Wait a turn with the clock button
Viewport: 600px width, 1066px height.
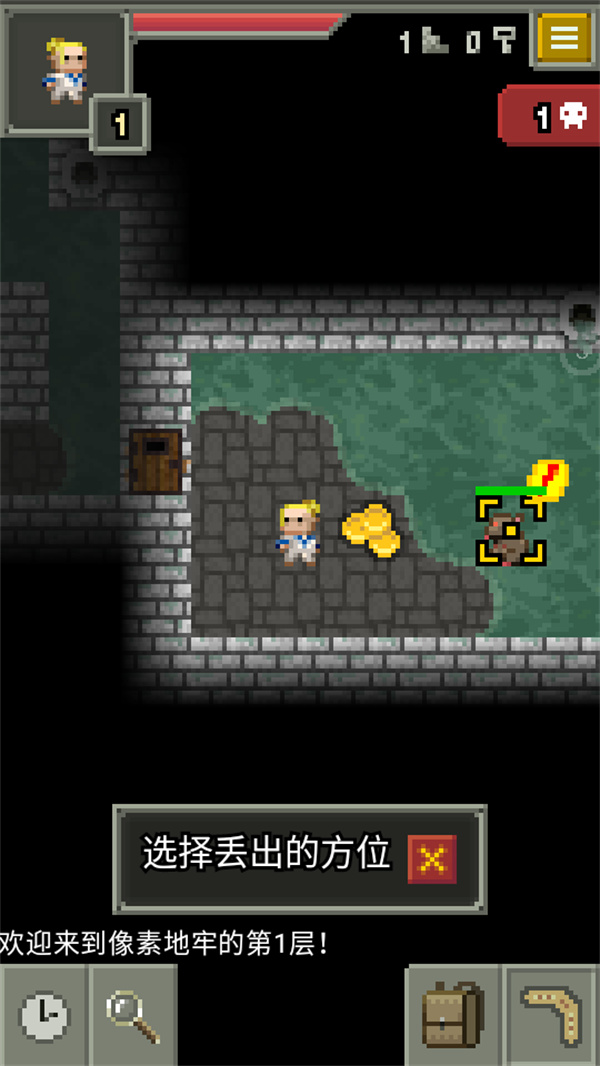tap(44, 1017)
